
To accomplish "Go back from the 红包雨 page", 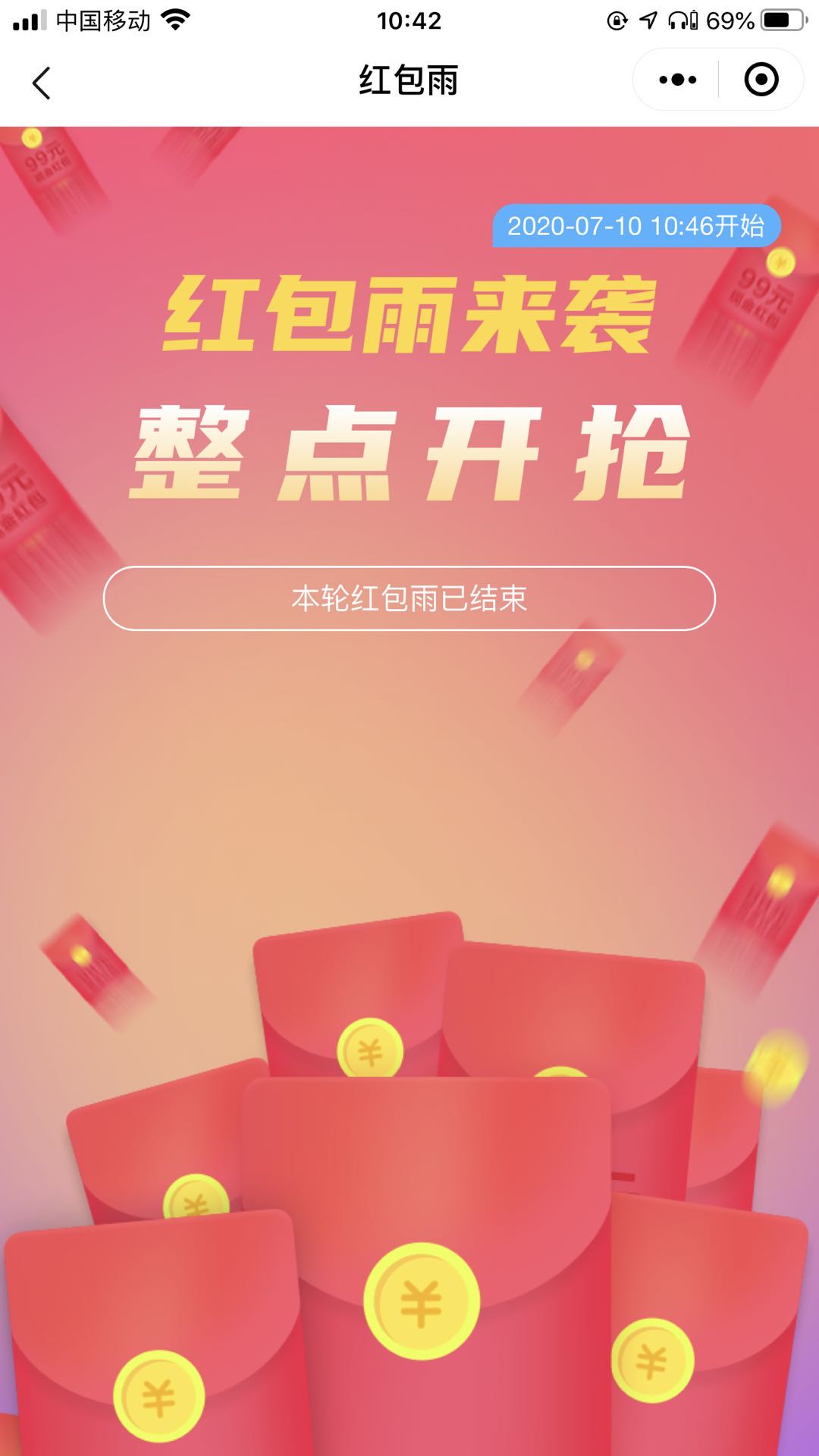I will click(x=42, y=82).
